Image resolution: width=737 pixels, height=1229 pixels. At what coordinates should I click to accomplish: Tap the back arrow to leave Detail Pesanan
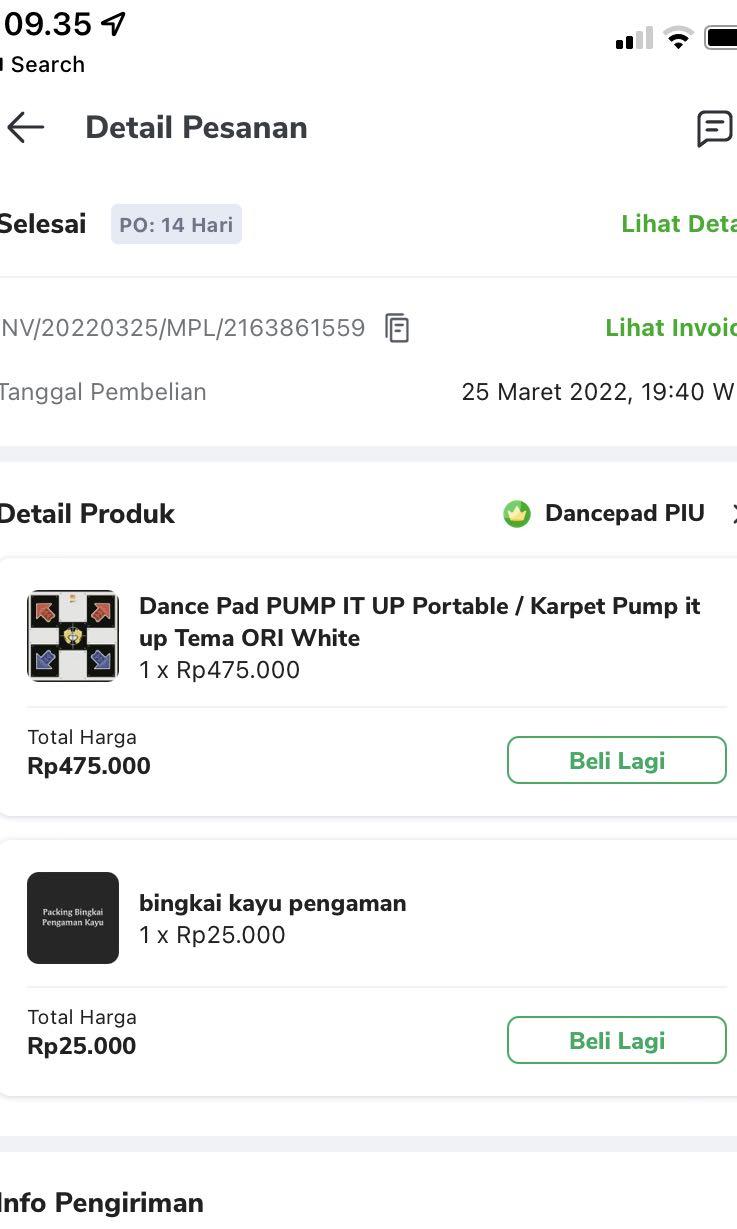25,127
